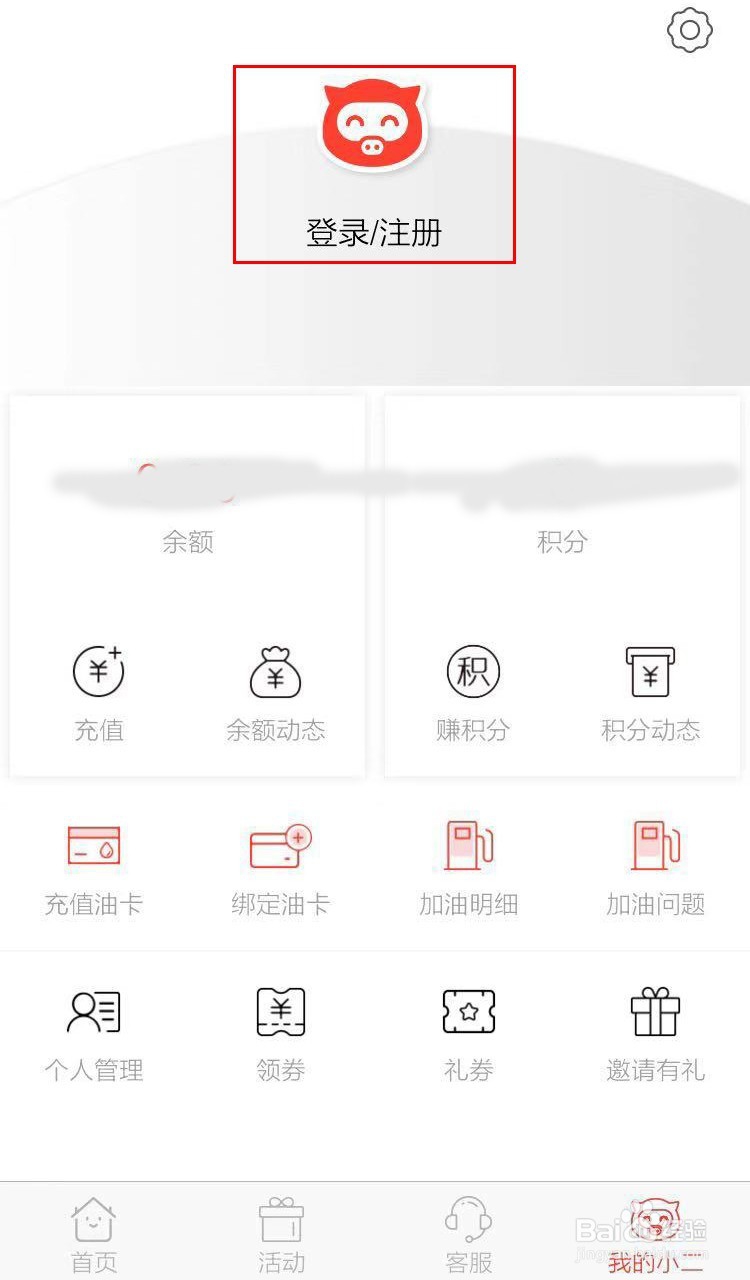Switch to the 活动 activities tab

pos(280,1228)
